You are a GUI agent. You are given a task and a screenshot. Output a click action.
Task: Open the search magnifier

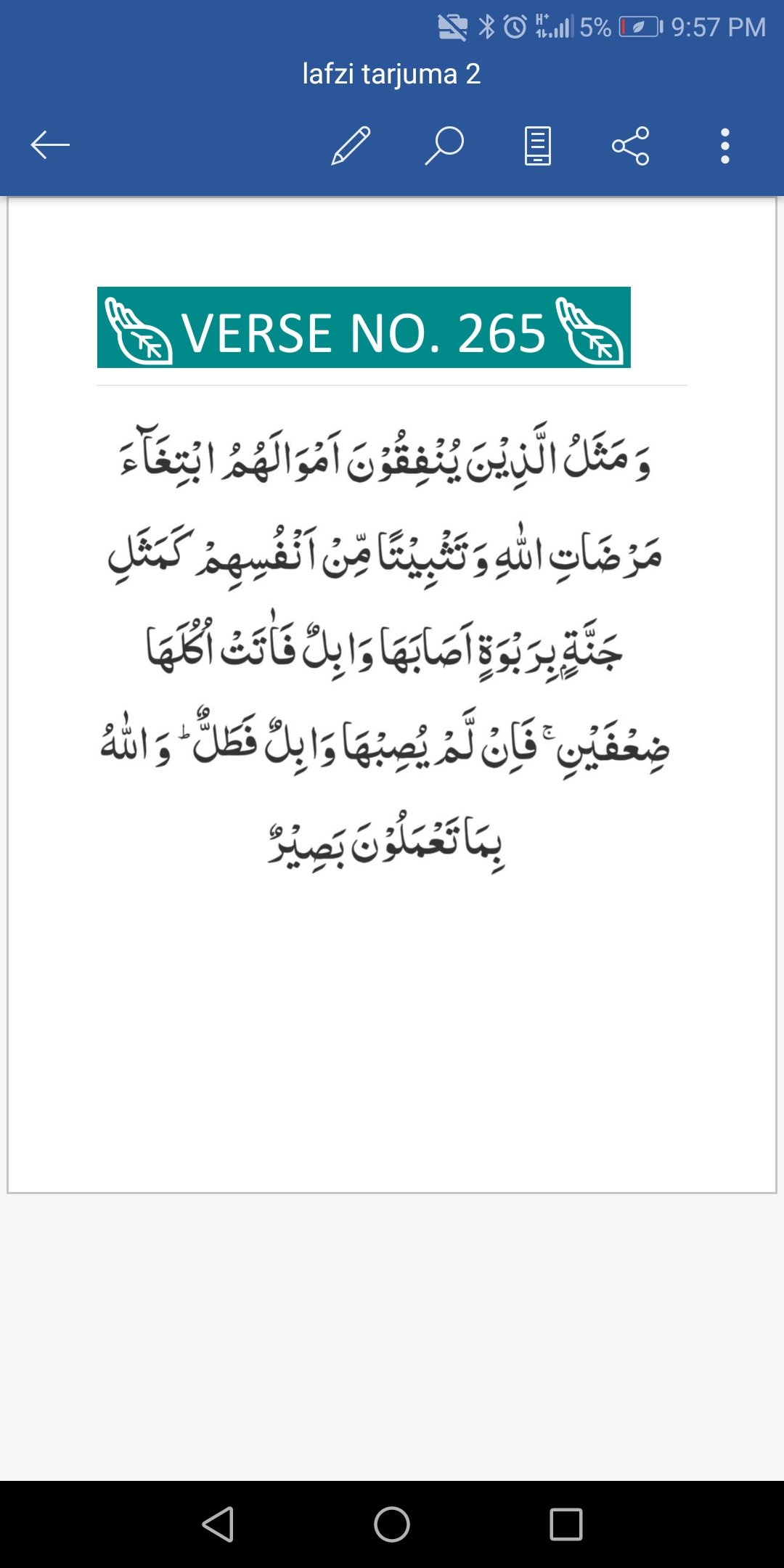pyautogui.click(x=444, y=145)
